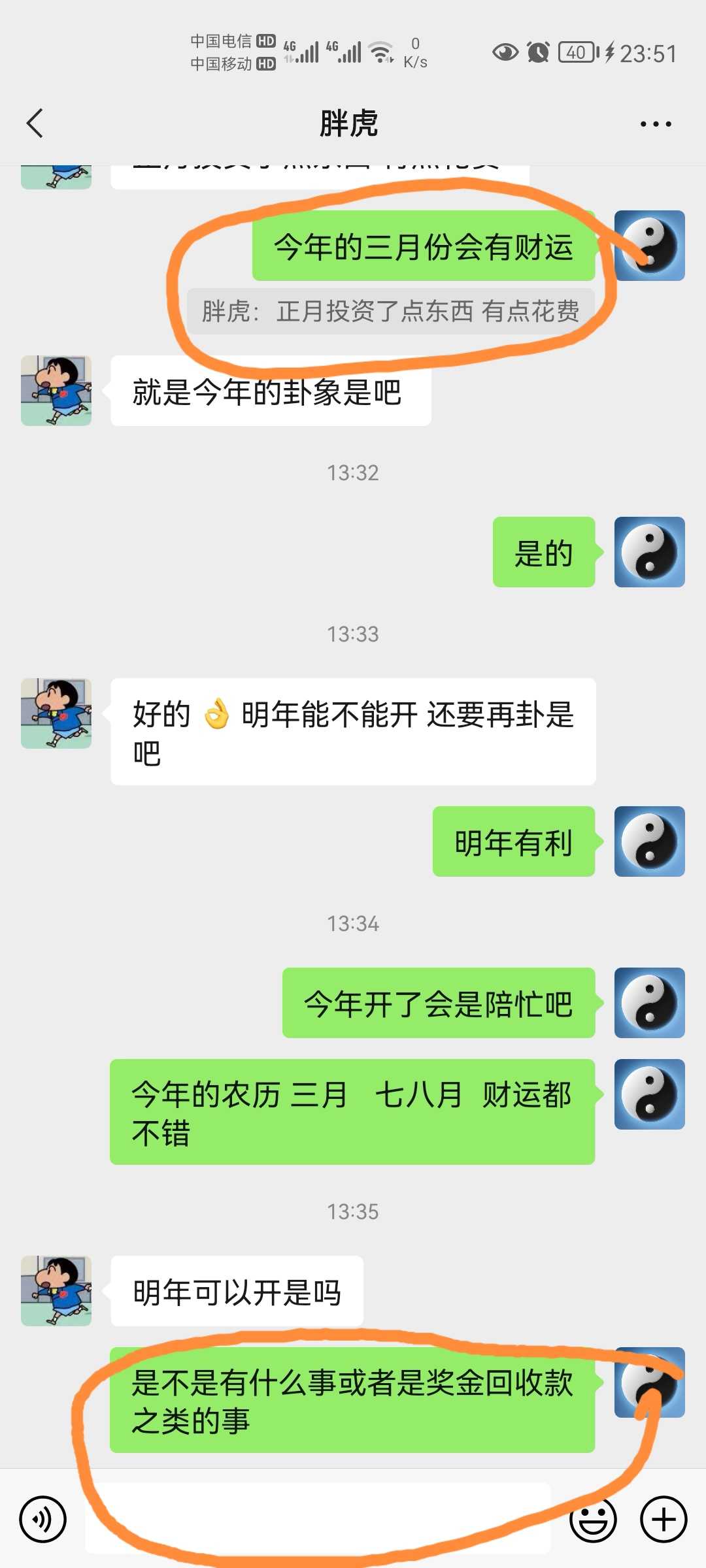Open 胖虎's avatar beside 明年可以开是吗
This screenshot has width=706, height=1568.
pos(56,1291)
